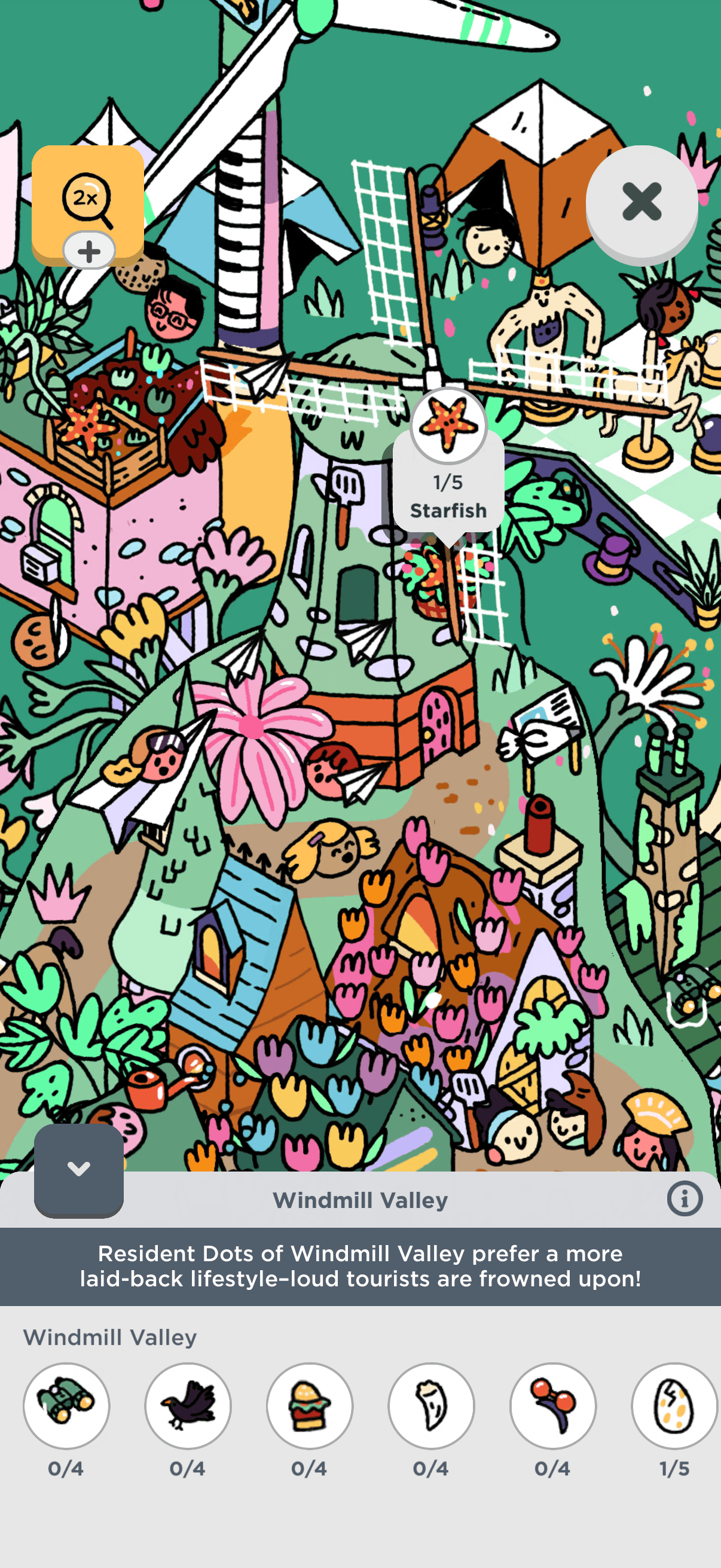Open the Windmill Valley info icon
Image resolution: width=721 pixels, height=1568 pixels.
(x=685, y=1199)
